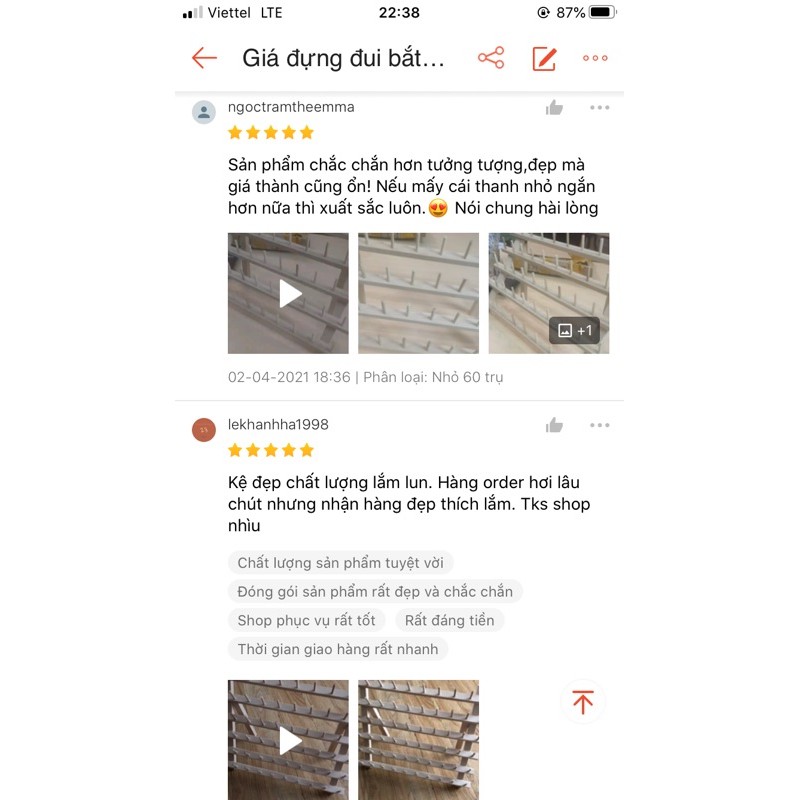Open more options on lekhanhha1998's review
The image size is (800, 800).
[599, 426]
